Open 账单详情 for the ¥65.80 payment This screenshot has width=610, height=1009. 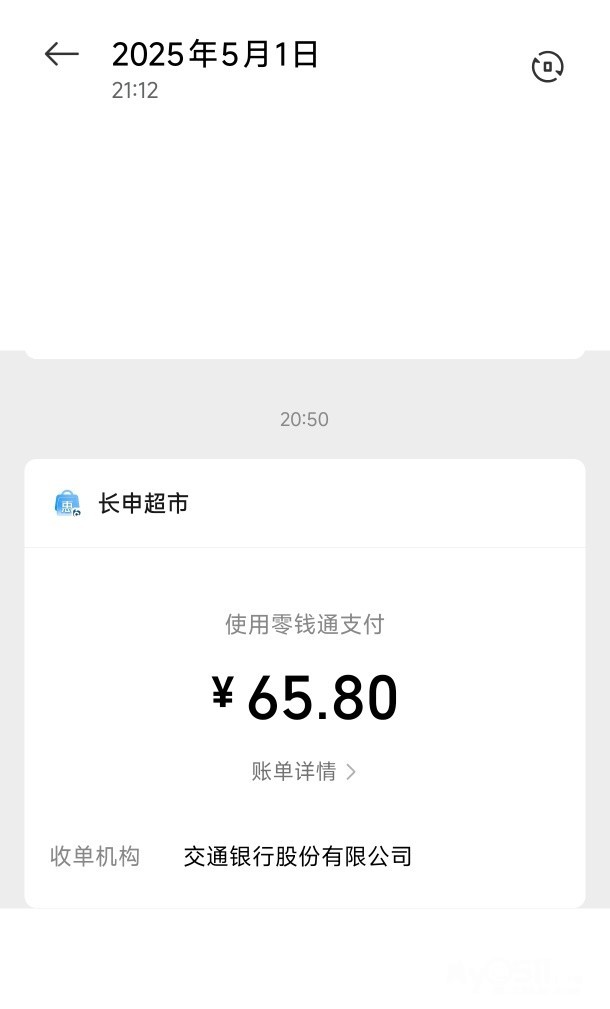[x=303, y=771]
